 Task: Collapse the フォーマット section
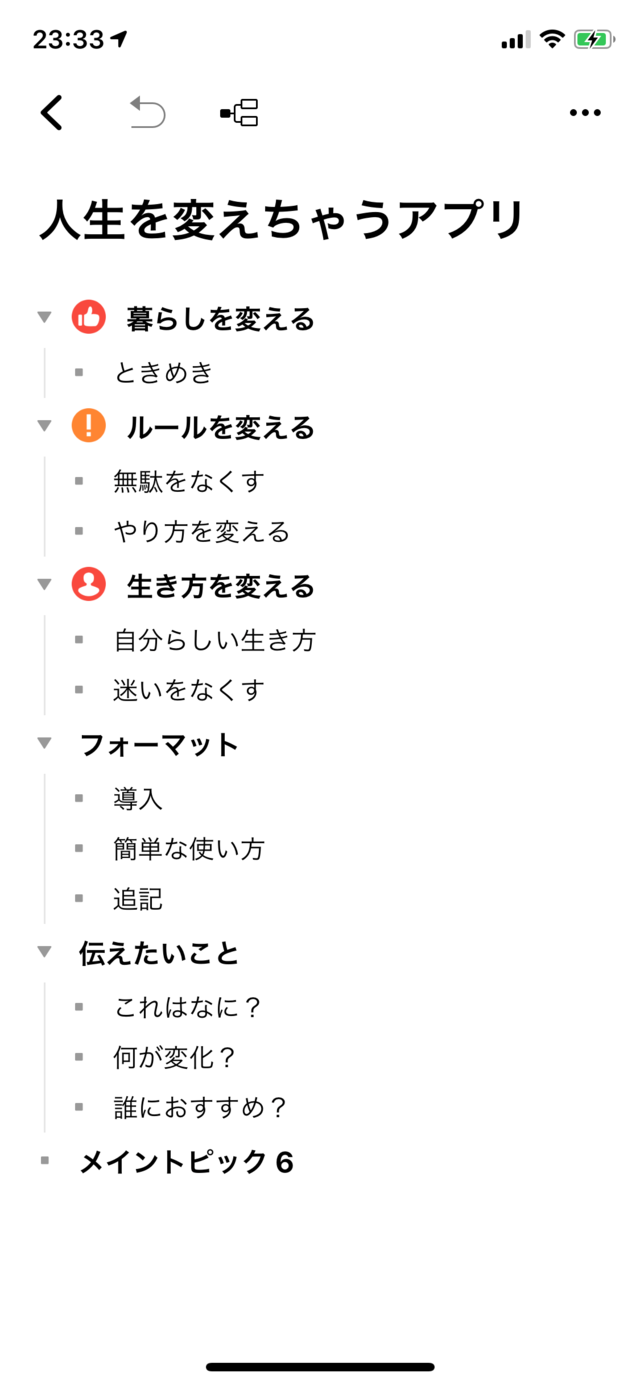pos(44,743)
